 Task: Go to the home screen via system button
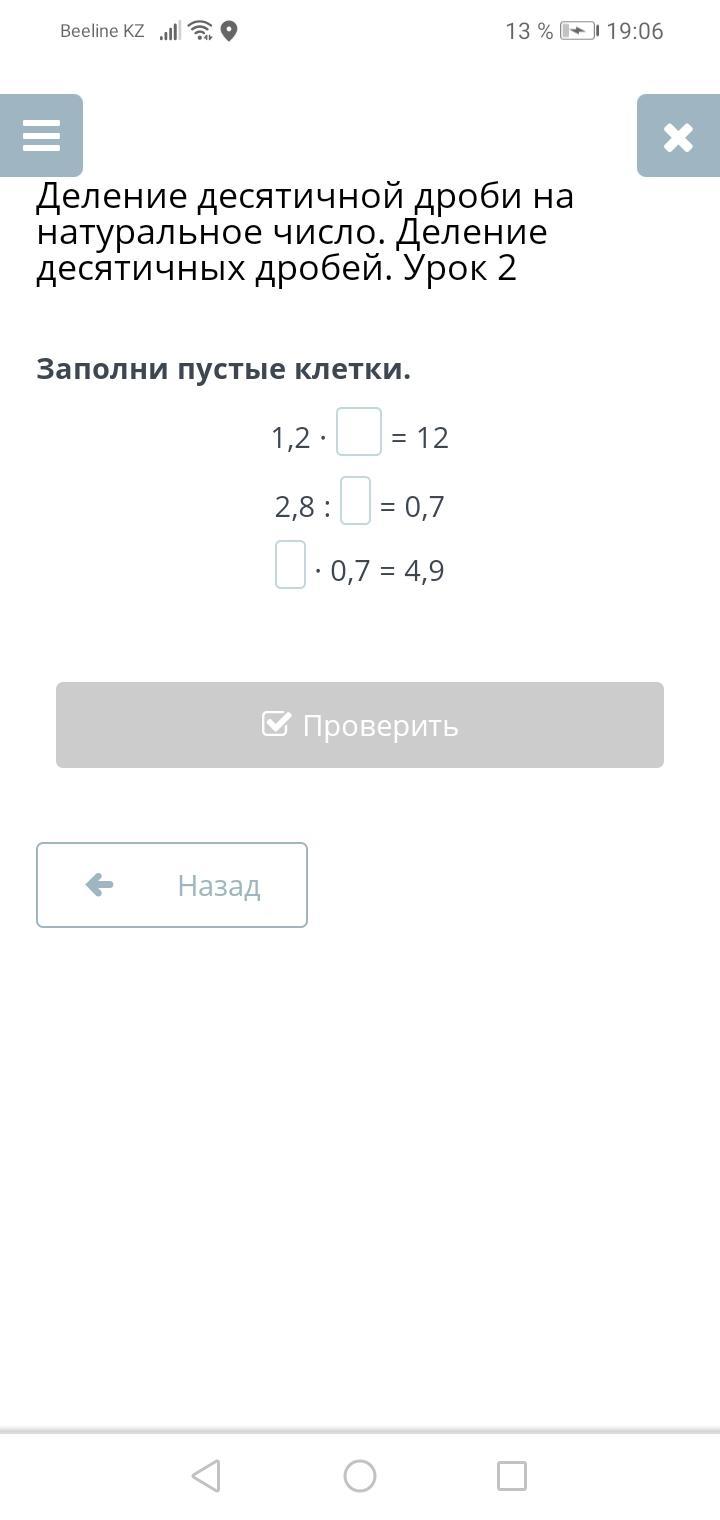tap(360, 1475)
